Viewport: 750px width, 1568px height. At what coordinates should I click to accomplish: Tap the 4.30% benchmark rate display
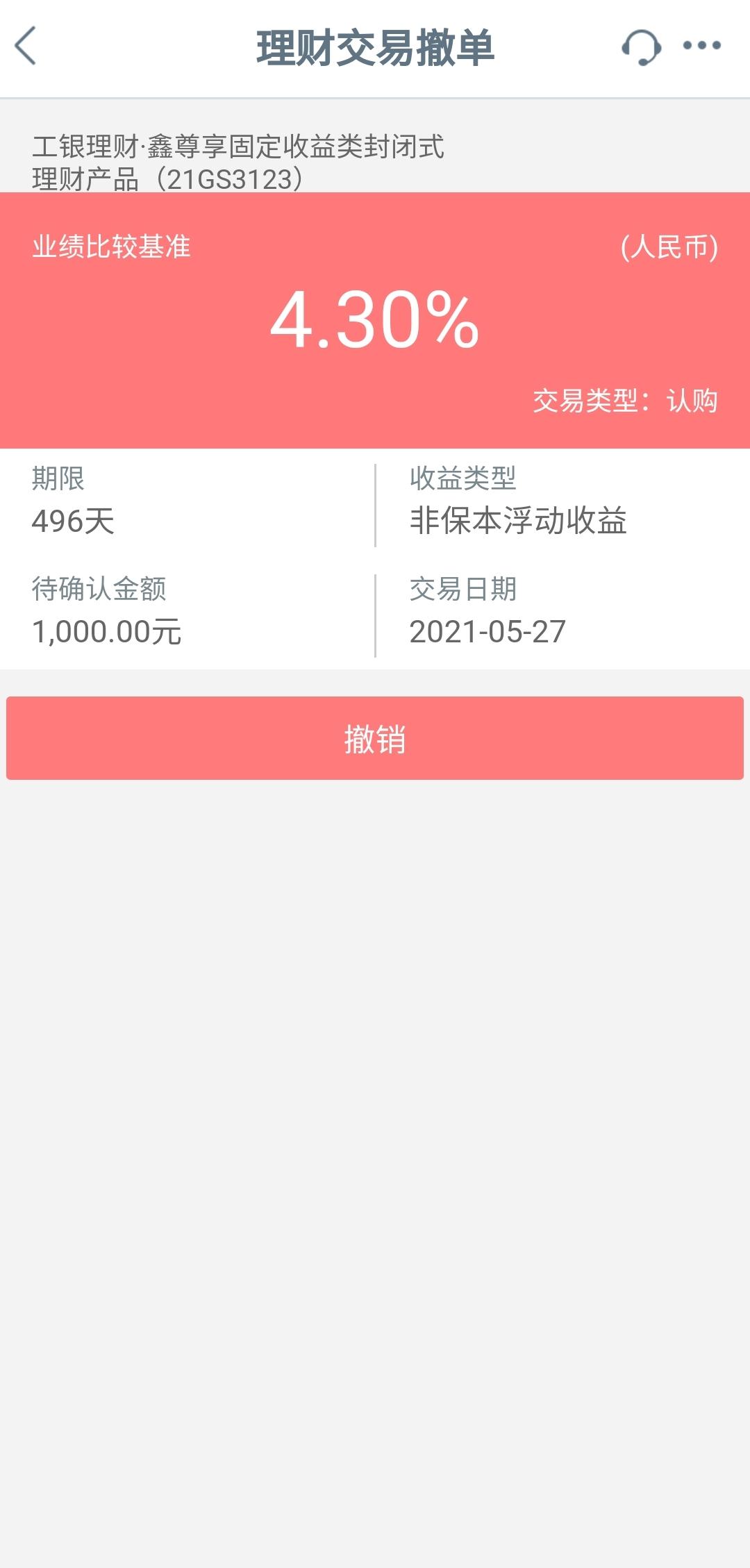pyautogui.click(x=375, y=322)
